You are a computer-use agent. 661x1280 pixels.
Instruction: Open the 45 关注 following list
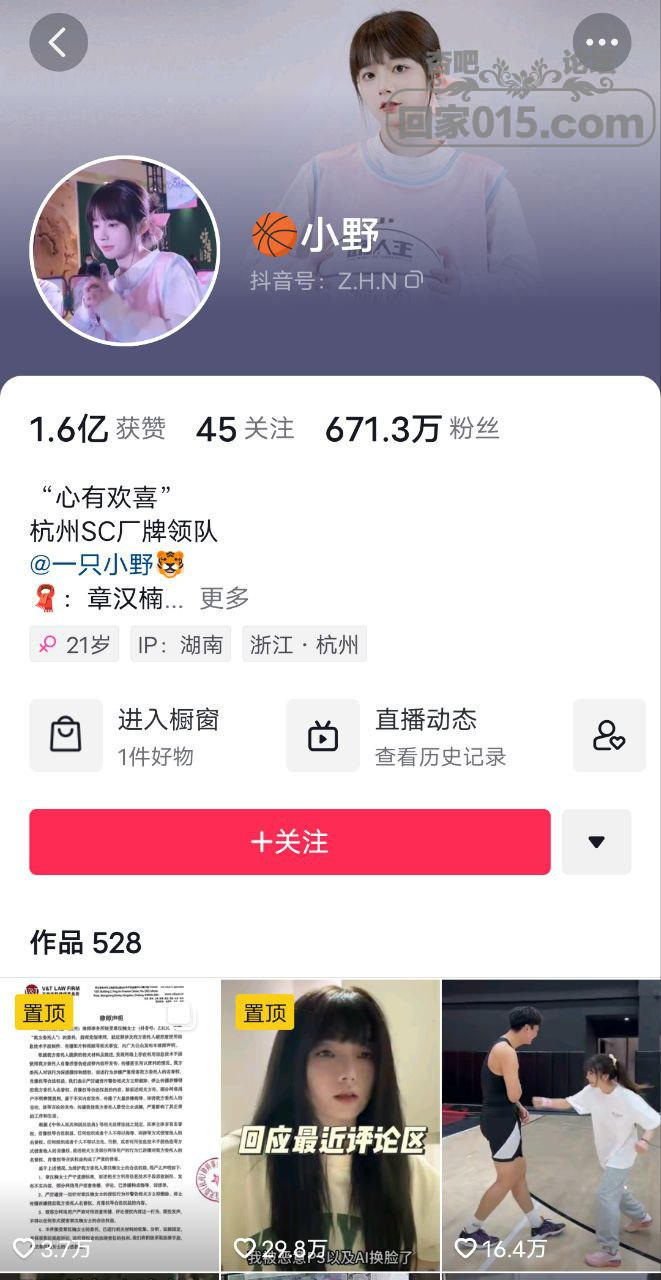click(245, 429)
